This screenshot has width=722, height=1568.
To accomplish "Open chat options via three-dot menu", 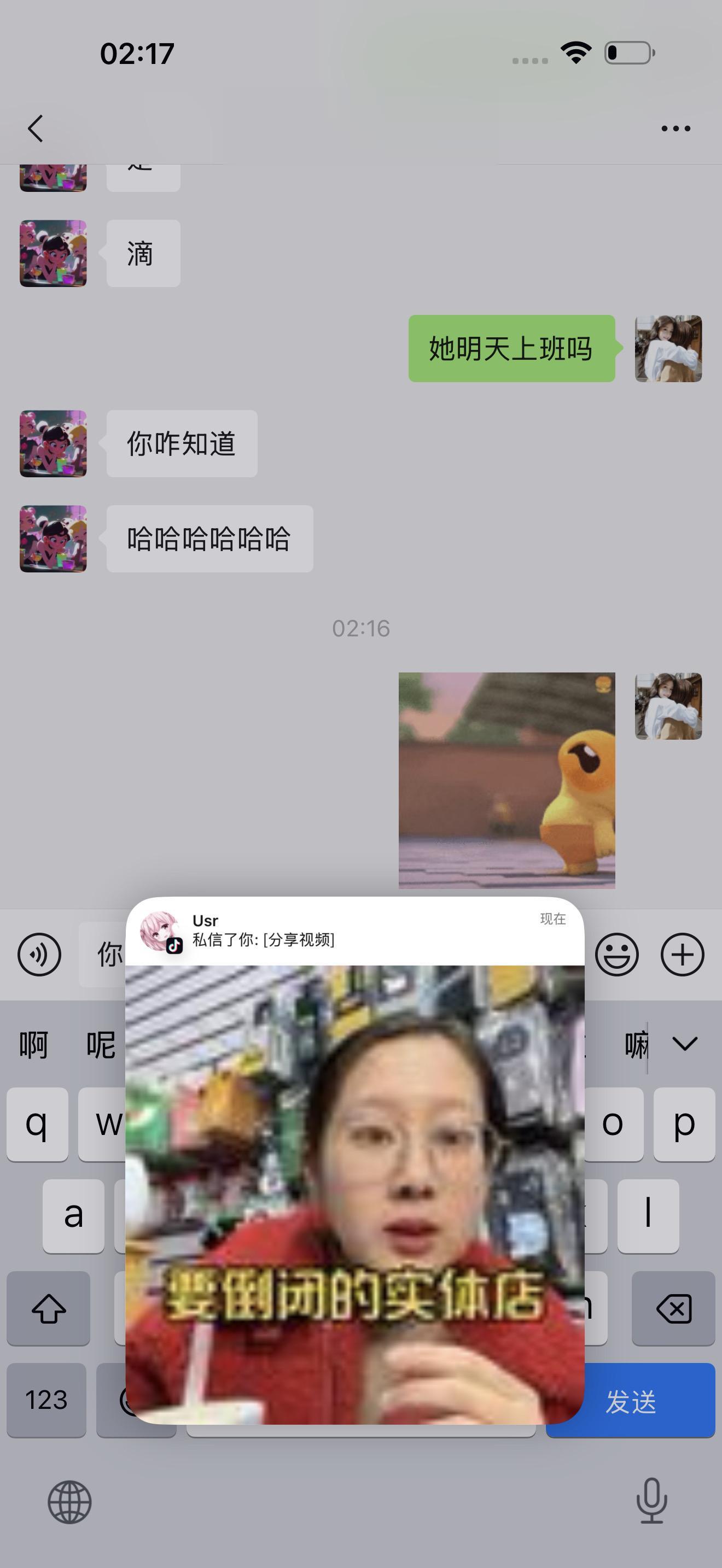I will coord(674,127).
